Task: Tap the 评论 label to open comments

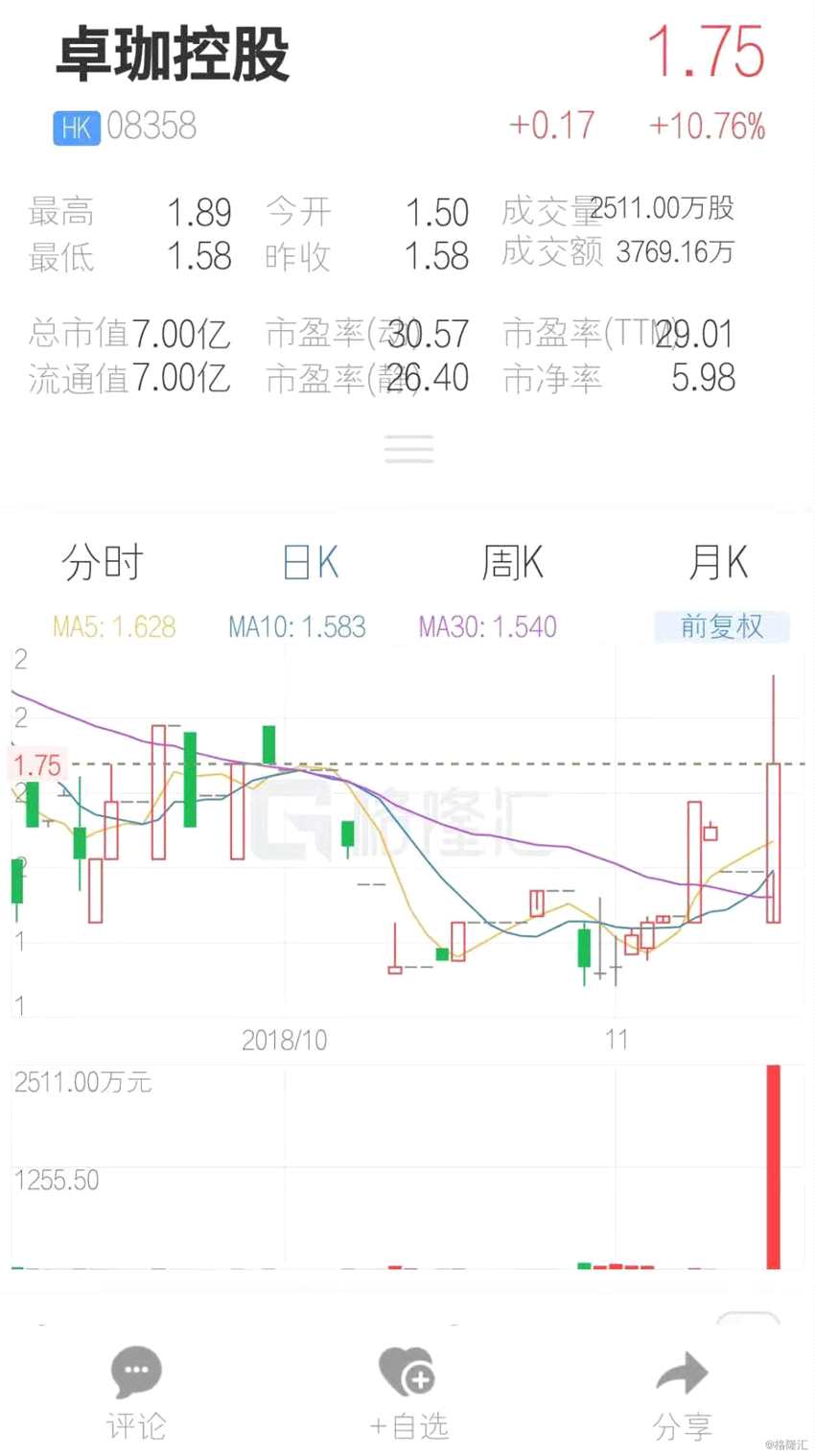Action: (135, 1426)
